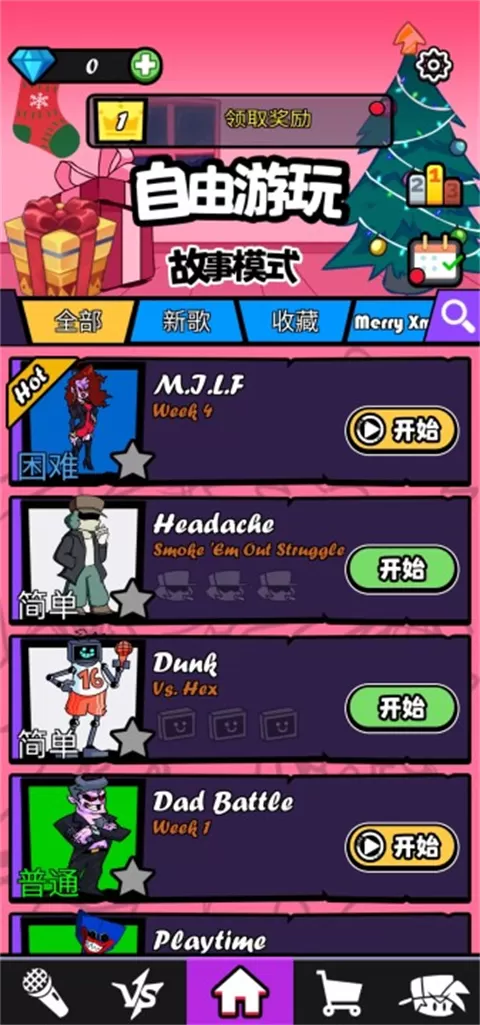Switch to the Merry Xmas tab
Image resolution: width=480 pixels, height=1025 pixels.
388,321
